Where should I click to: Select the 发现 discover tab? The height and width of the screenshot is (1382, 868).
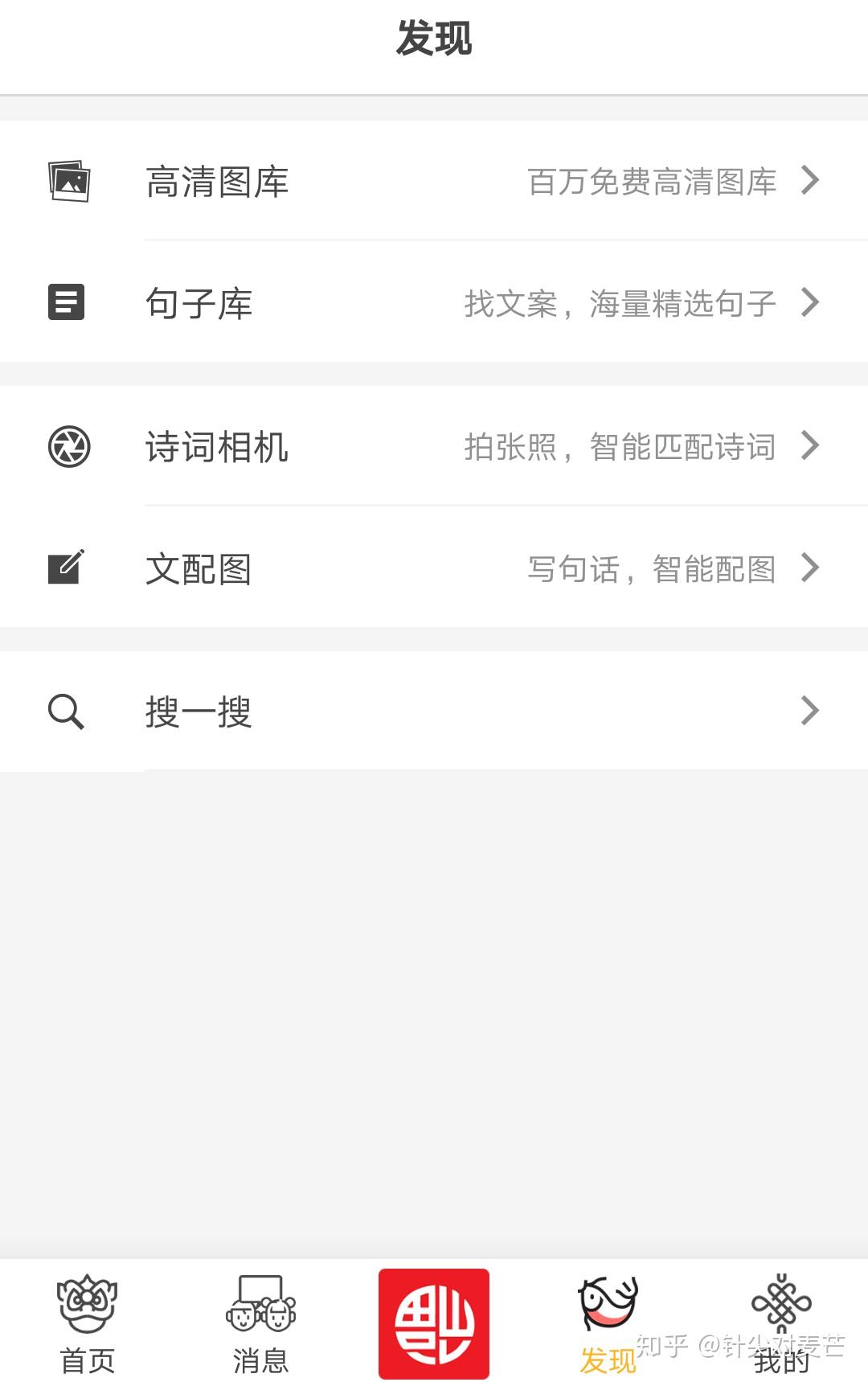click(x=608, y=1323)
